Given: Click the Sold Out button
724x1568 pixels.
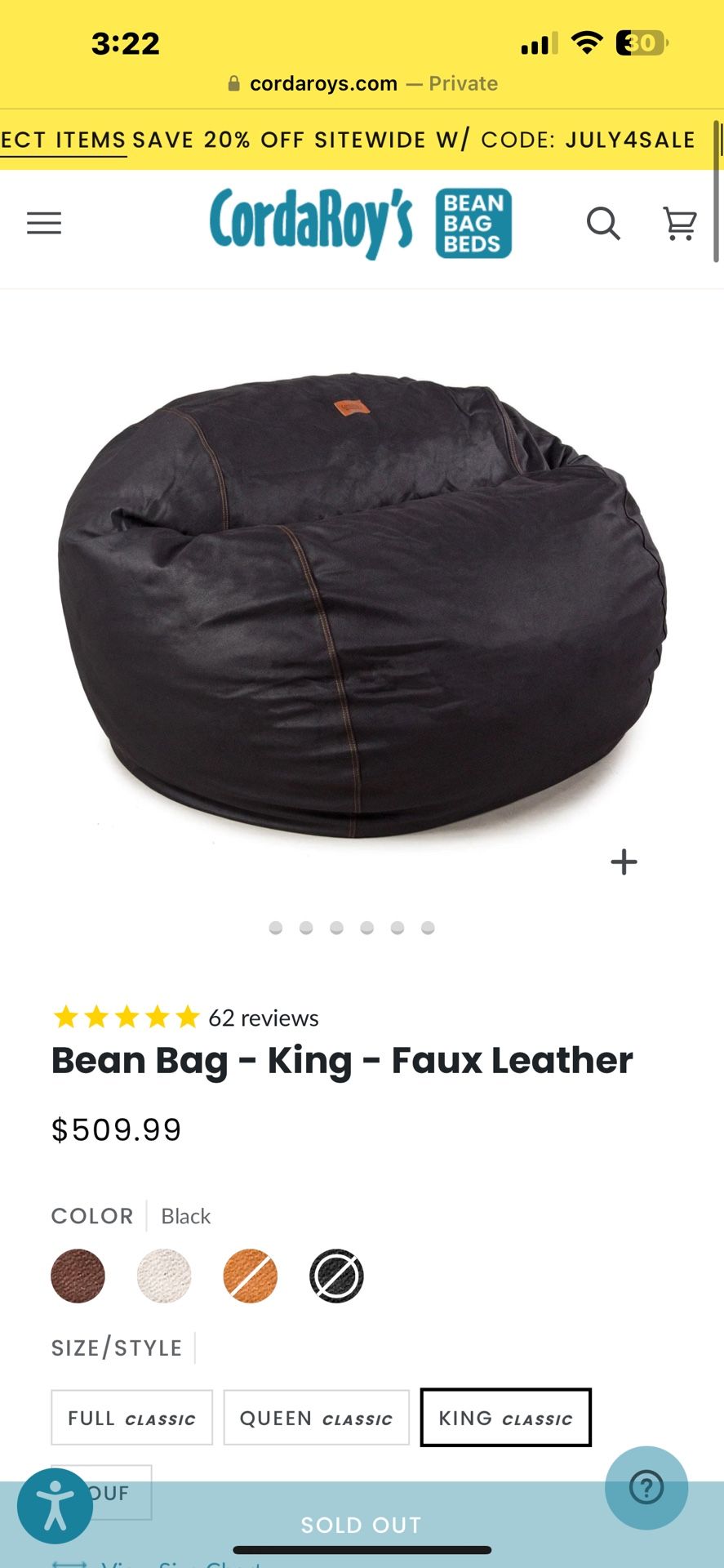Looking at the screenshot, I should [x=362, y=1524].
